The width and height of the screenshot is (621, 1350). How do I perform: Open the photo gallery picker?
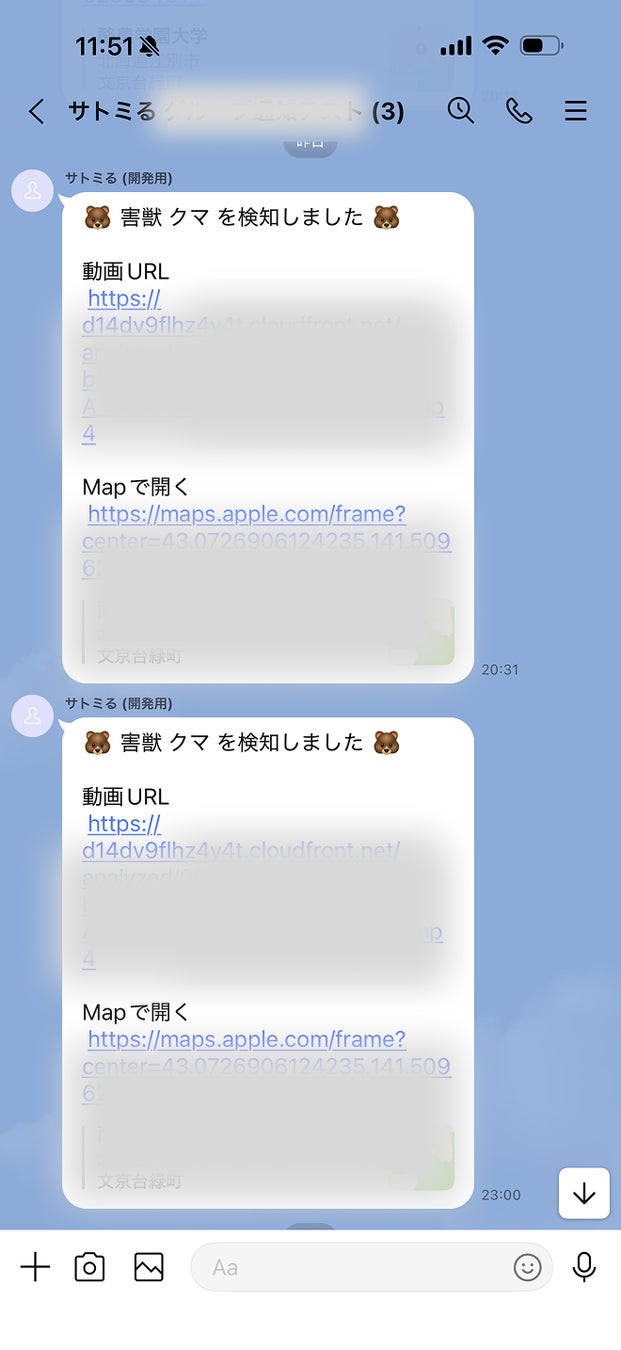148,1267
